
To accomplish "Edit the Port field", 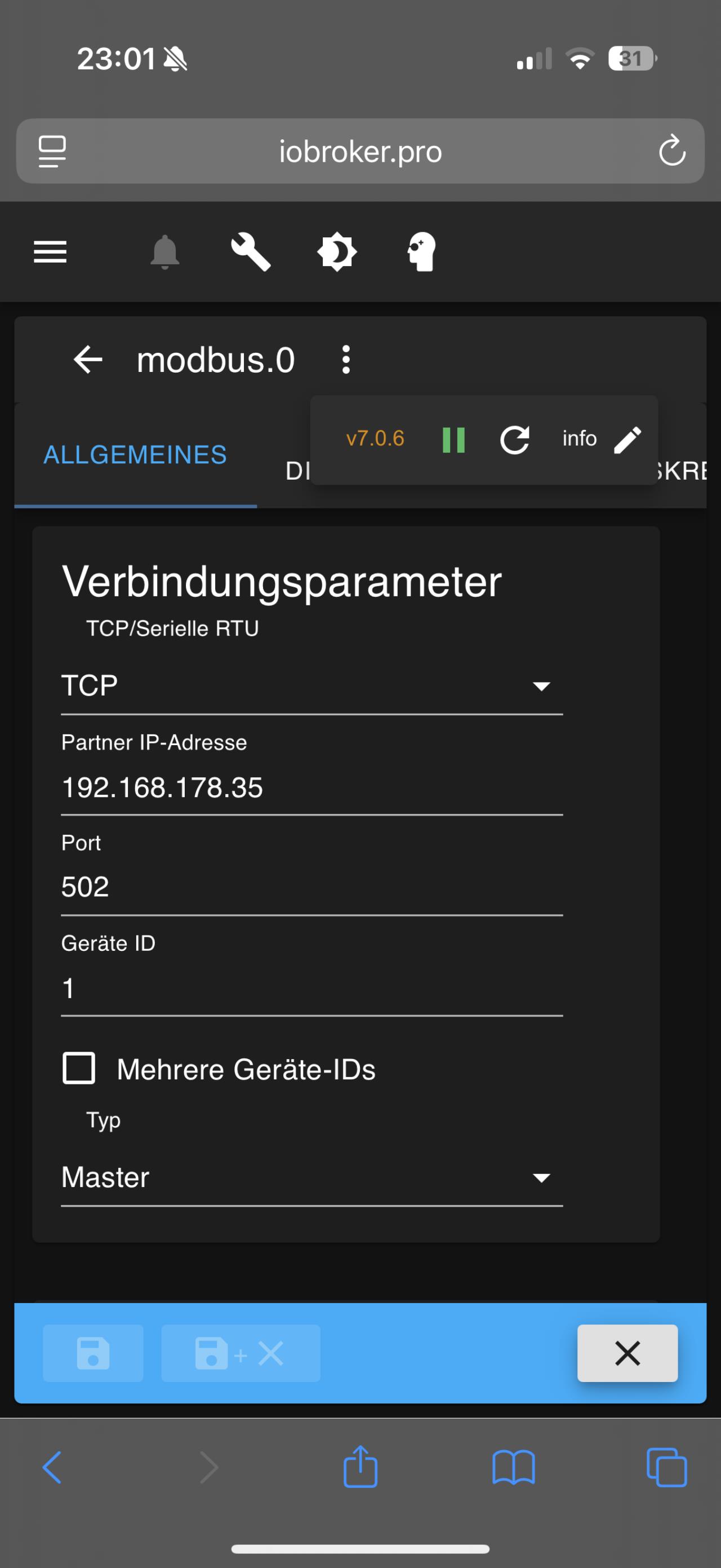I will 311,888.
